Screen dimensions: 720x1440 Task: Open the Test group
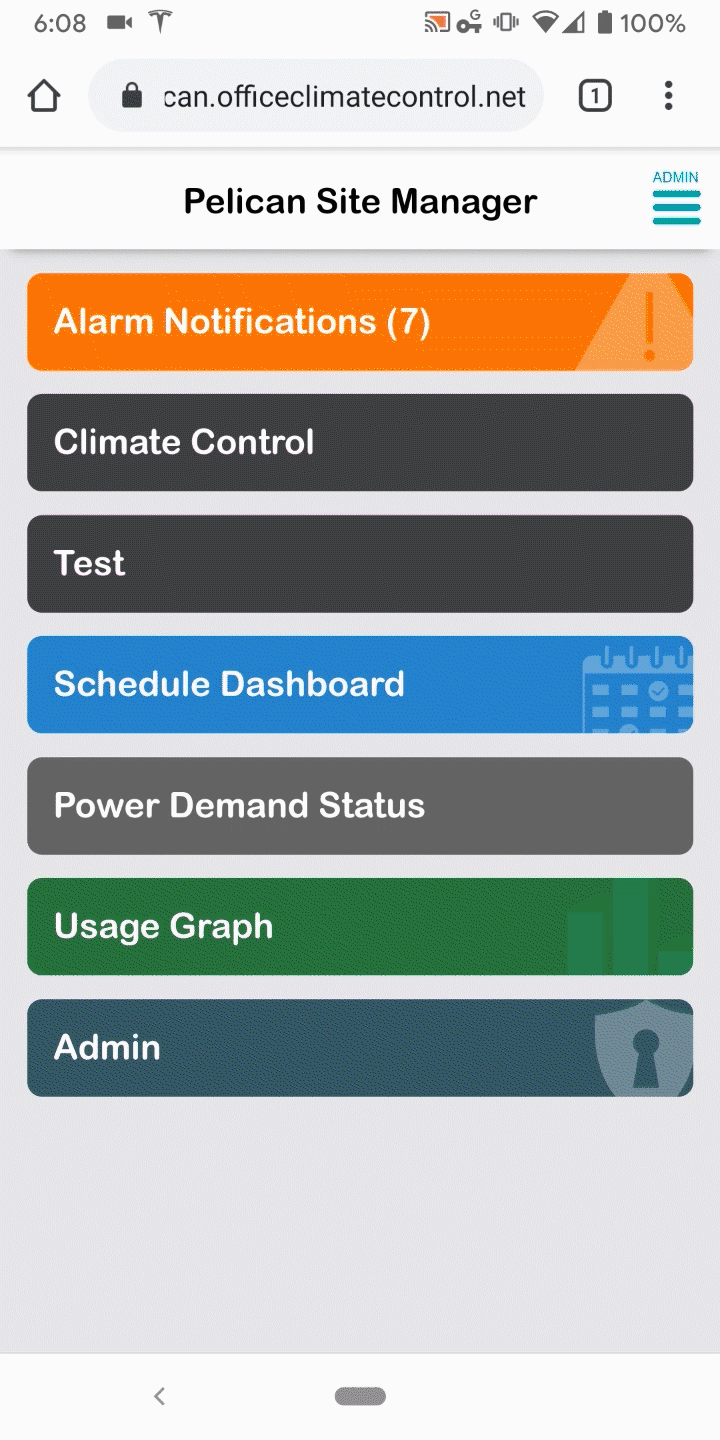tap(360, 564)
